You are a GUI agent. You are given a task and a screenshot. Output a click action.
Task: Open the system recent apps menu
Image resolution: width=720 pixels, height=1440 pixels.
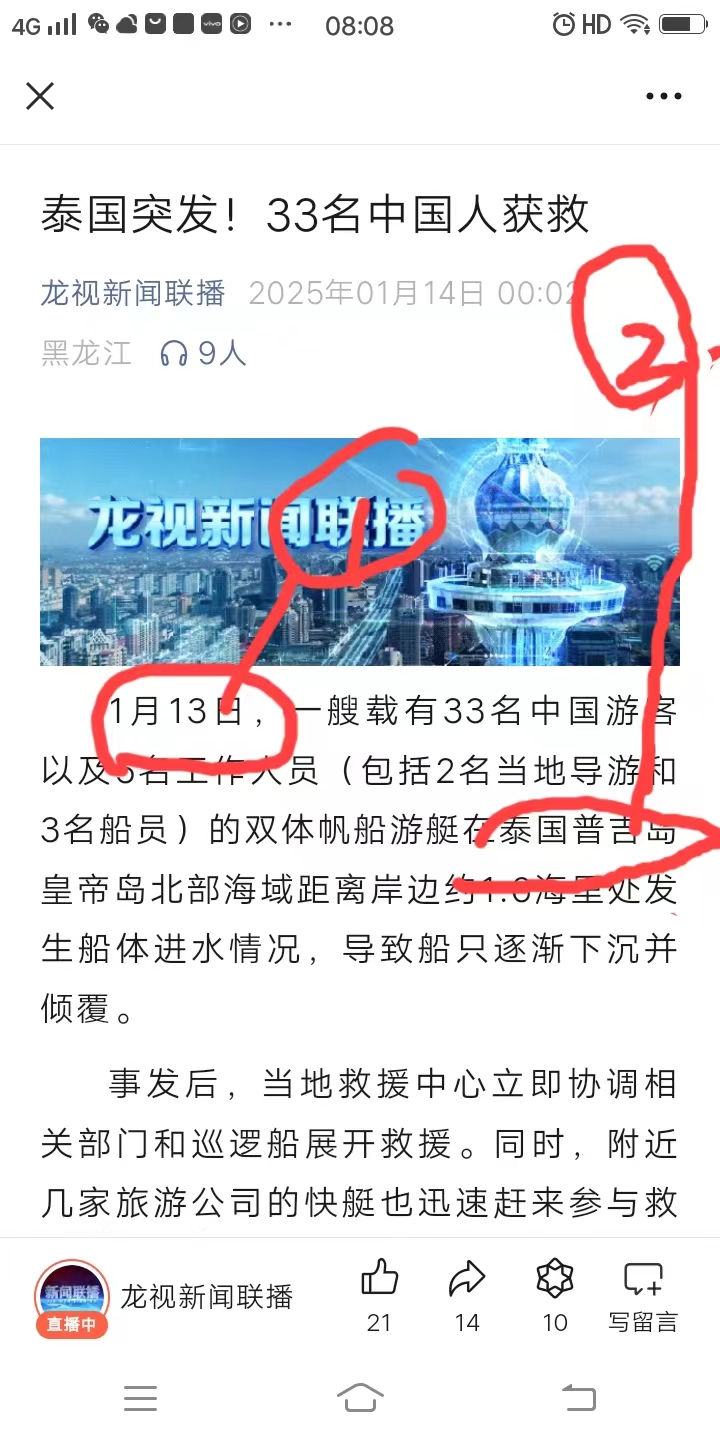coord(140,1397)
